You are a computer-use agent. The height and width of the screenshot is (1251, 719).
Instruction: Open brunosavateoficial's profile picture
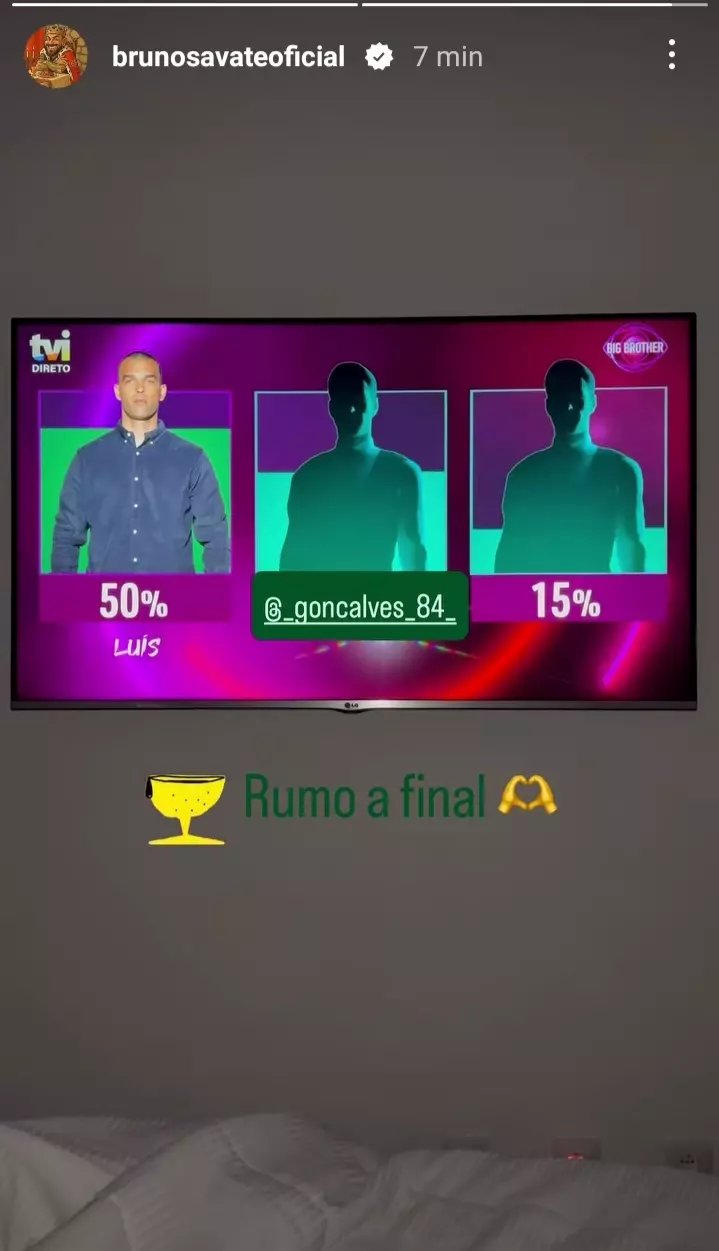56,56
